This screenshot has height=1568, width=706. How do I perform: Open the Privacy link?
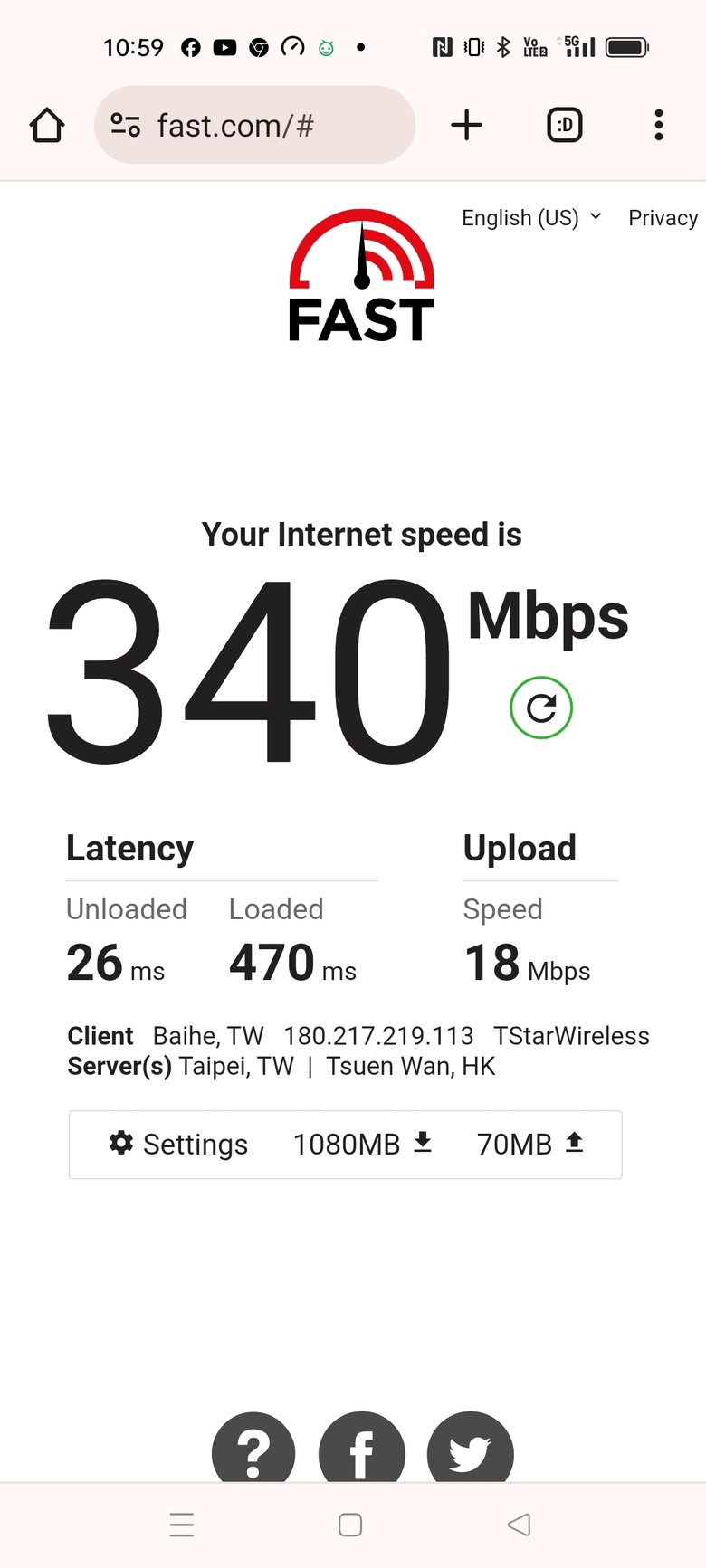pos(663,218)
